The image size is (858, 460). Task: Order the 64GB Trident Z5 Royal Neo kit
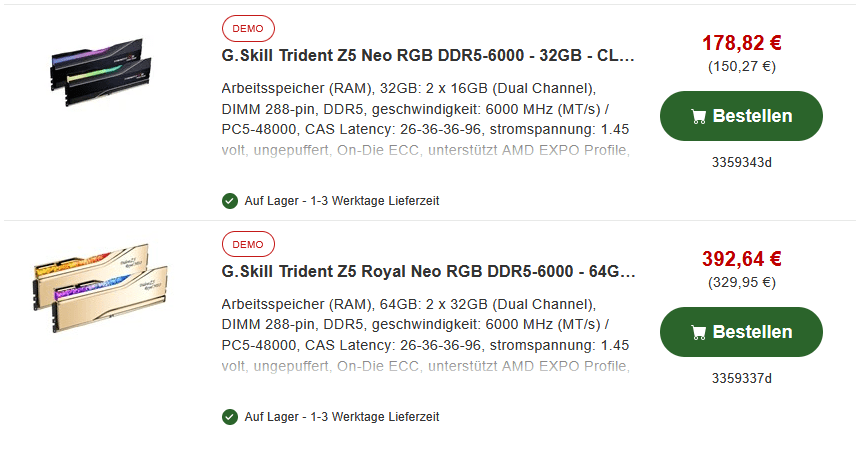(741, 332)
